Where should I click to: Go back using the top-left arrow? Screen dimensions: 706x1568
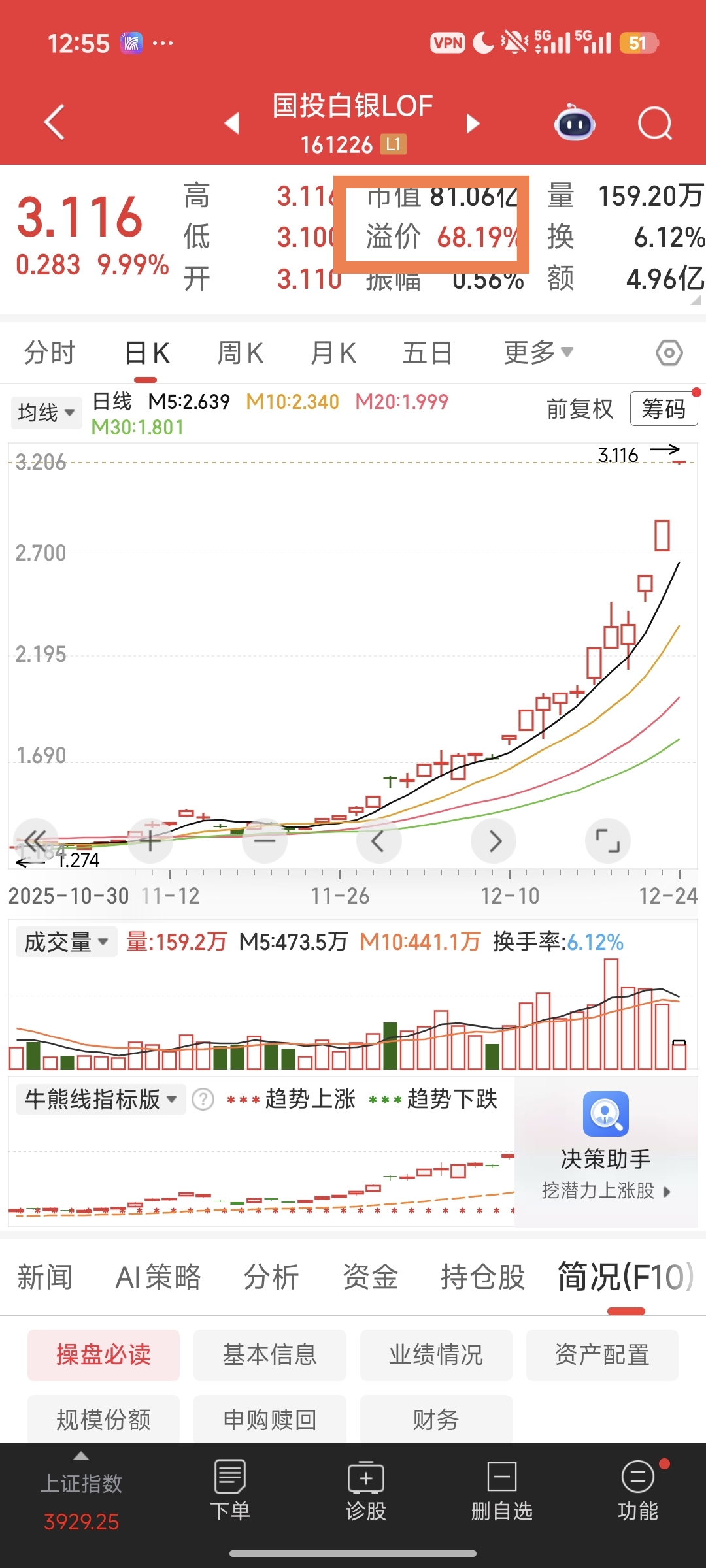pos(55,122)
